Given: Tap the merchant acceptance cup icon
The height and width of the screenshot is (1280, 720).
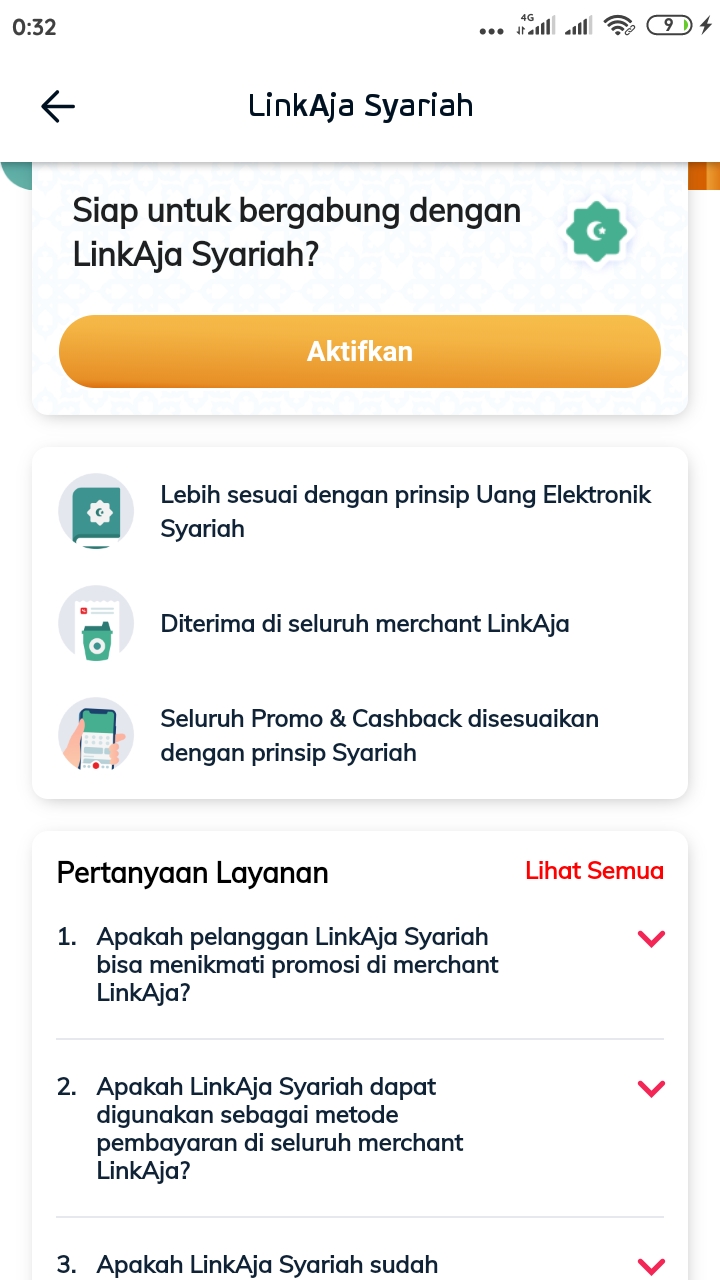Looking at the screenshot, I should 96,623.
